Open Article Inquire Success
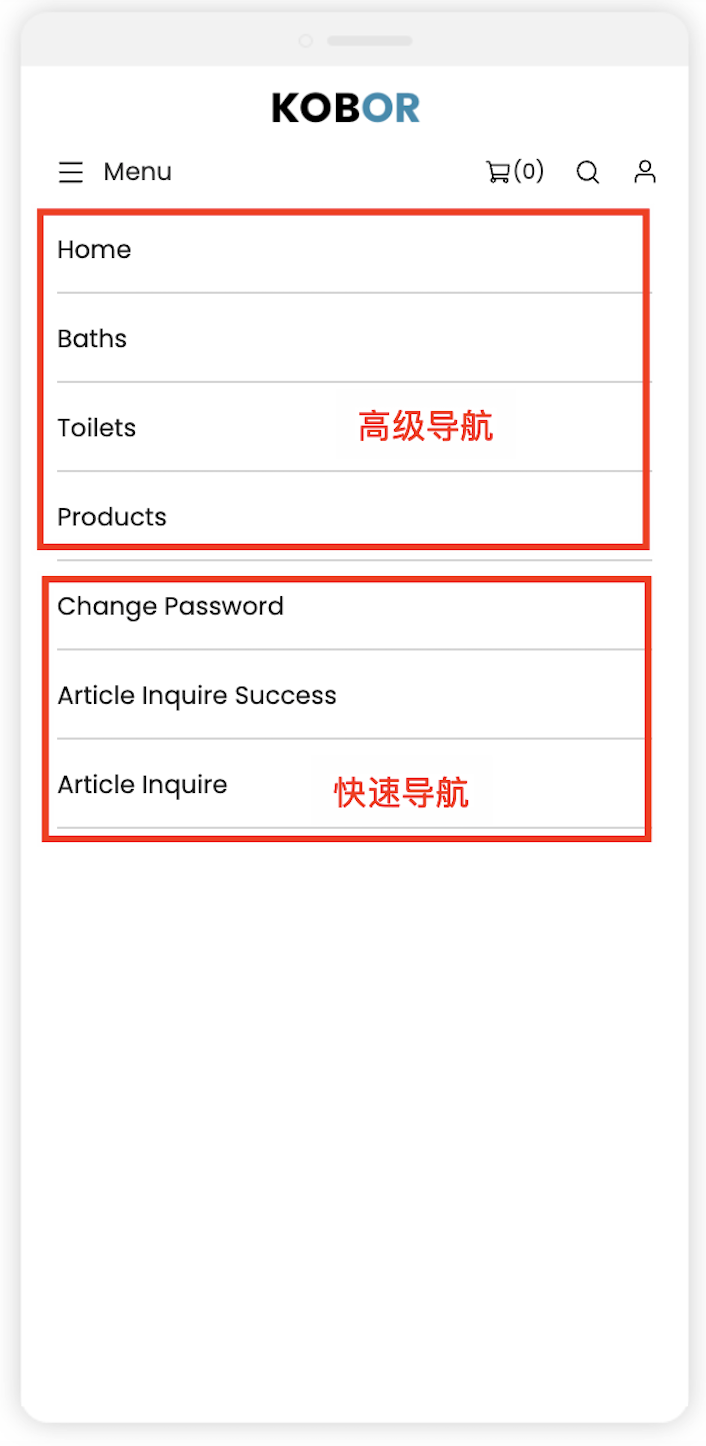The width and height of the screenshot is (706, 1446). click(x=196, y=695)
